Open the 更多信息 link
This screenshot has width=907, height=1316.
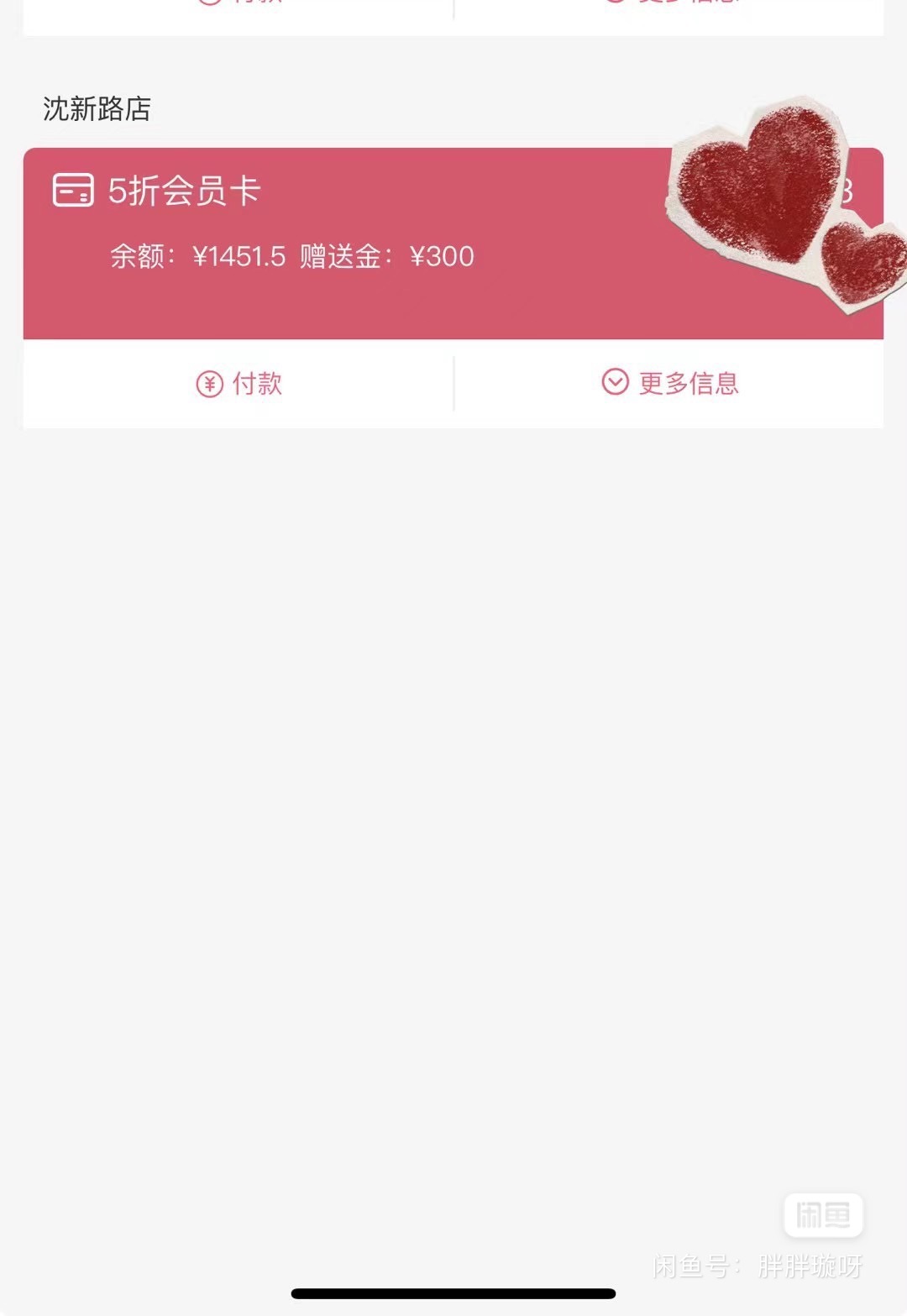tap(689, 385)
